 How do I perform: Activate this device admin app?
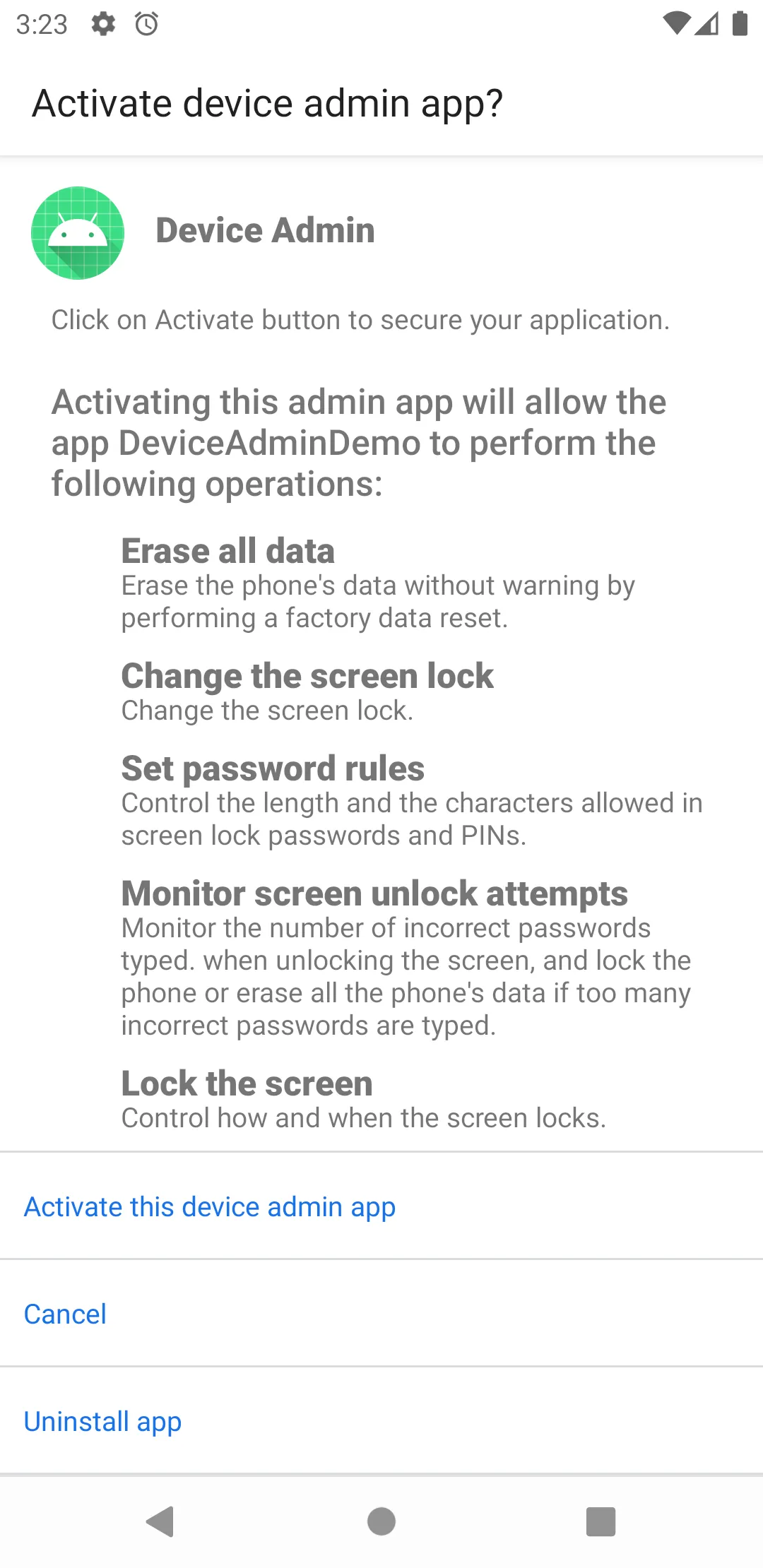210,1207
